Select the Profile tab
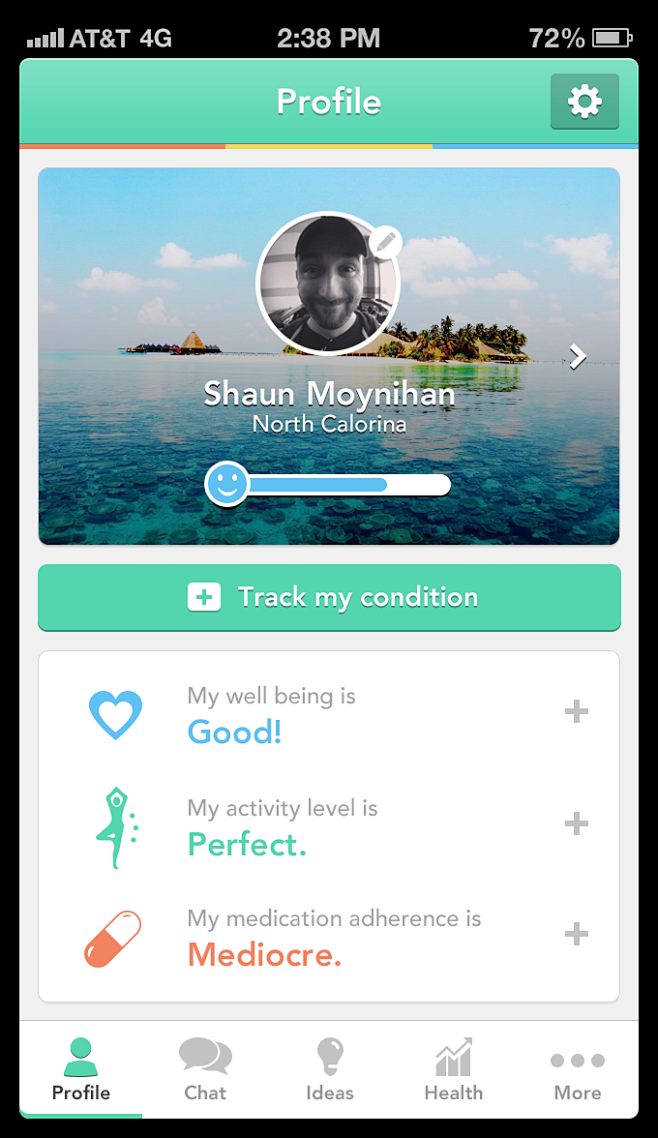The width and height of the screenshot is (658, 1138). tap(81, 1069)
